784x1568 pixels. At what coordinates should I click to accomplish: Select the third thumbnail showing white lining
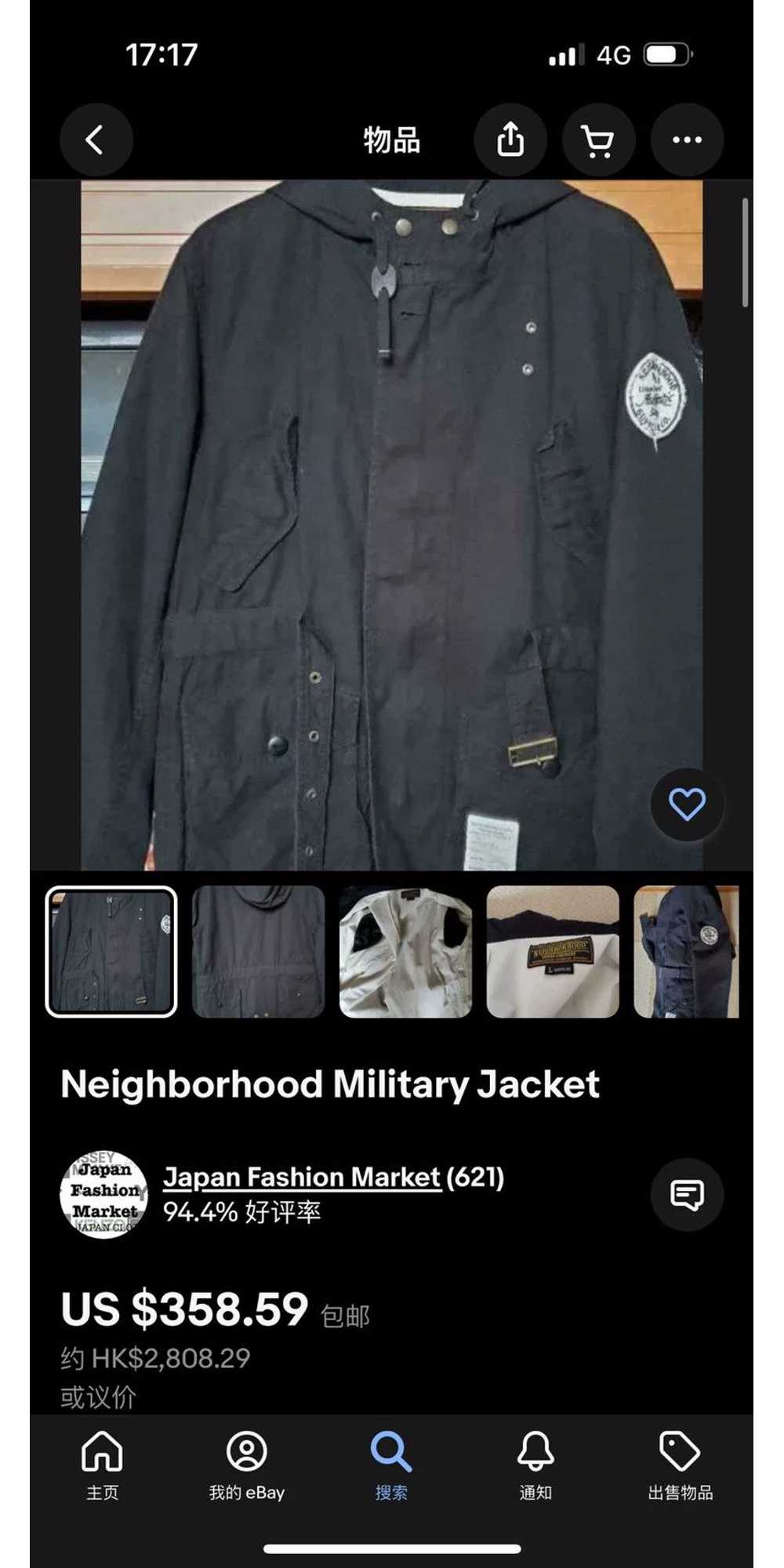[405, 952]
